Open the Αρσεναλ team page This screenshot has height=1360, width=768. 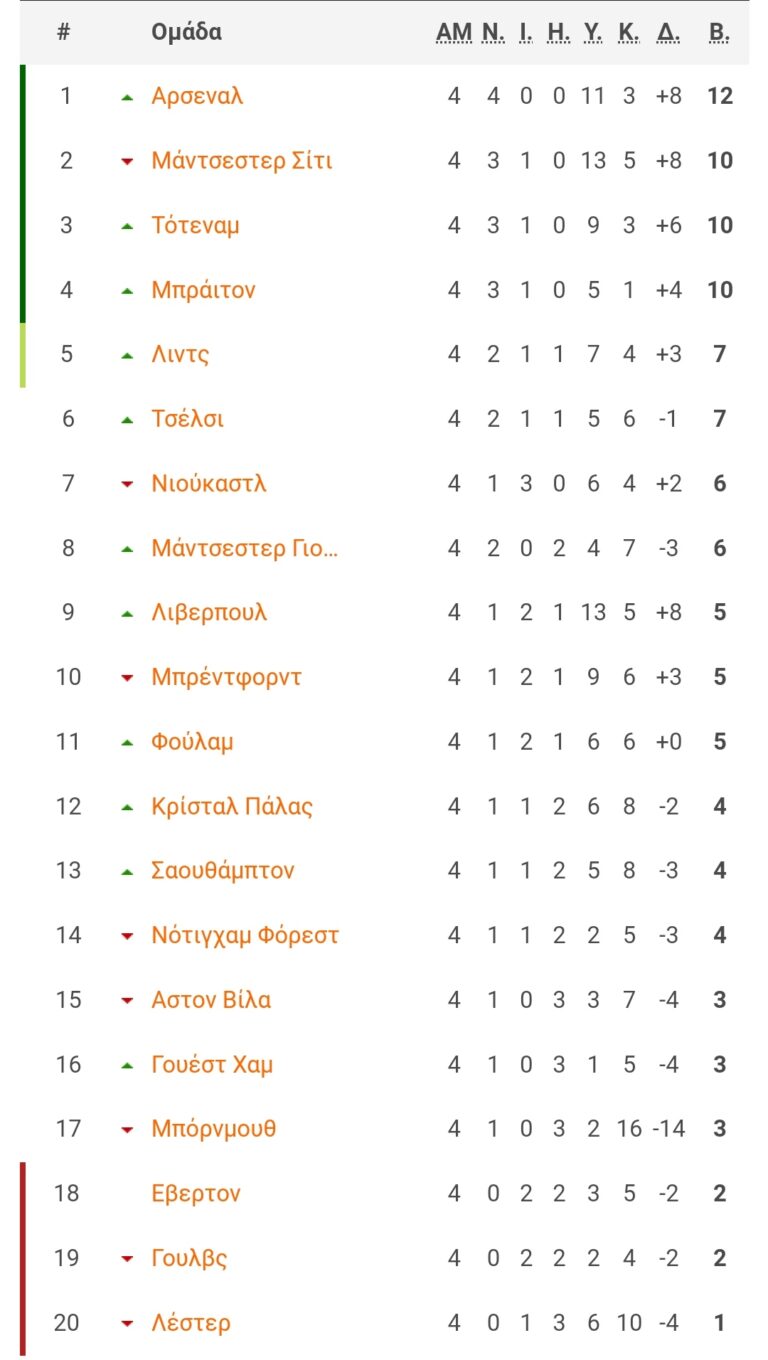(197, 97)
